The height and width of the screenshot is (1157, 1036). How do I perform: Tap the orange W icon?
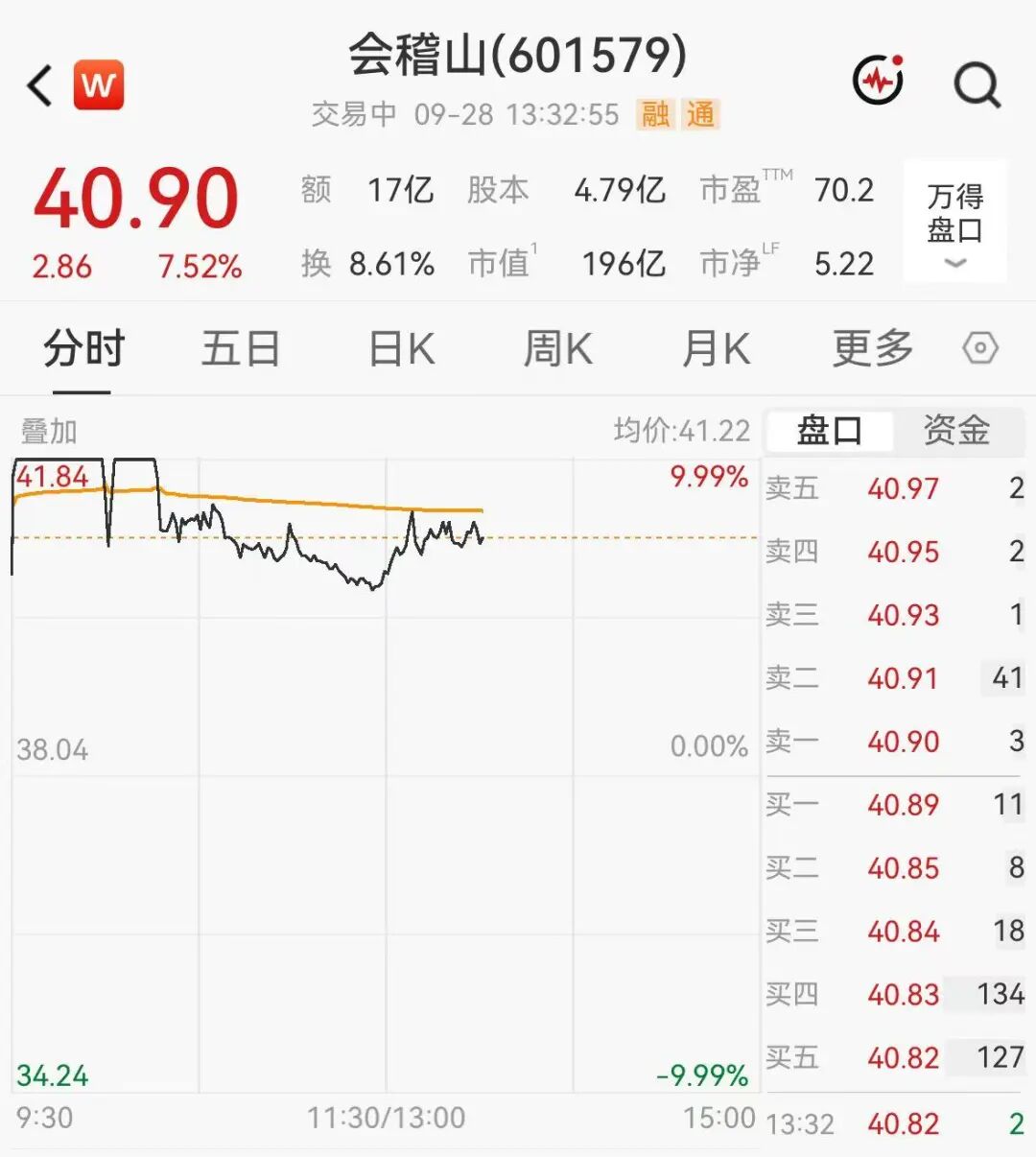(x=99, y=84)
